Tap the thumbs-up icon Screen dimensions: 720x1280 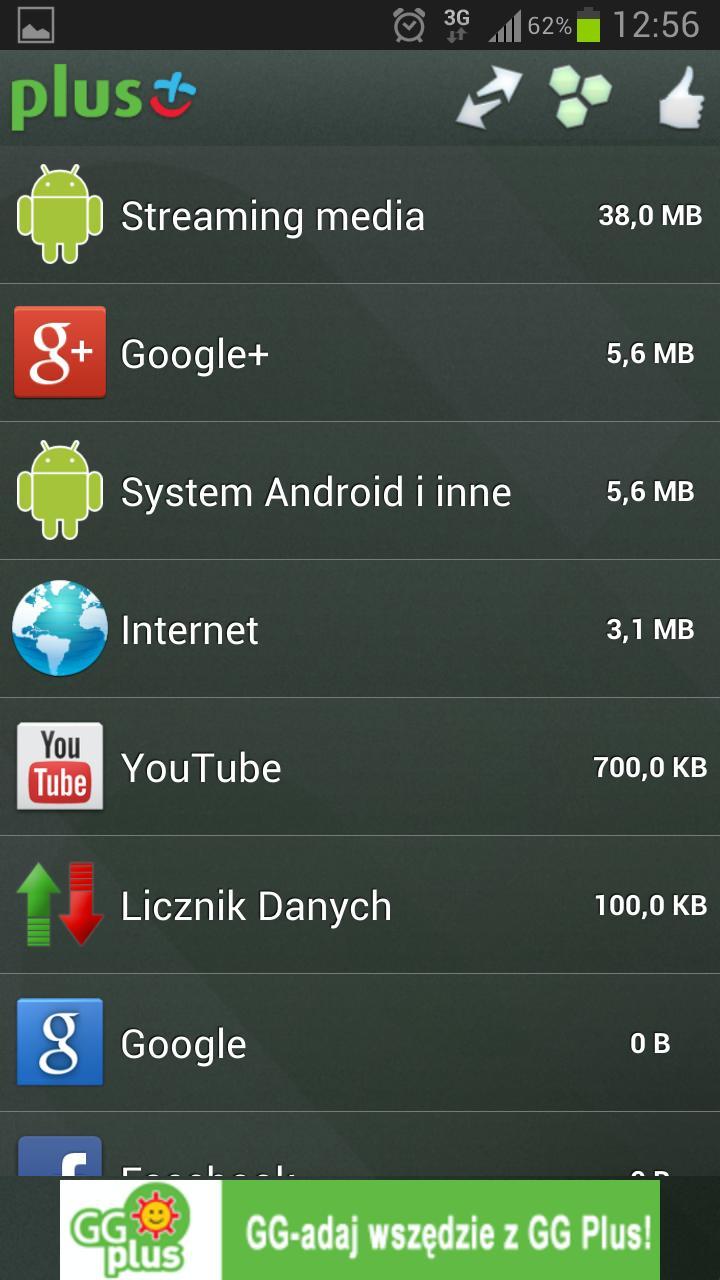682,98
